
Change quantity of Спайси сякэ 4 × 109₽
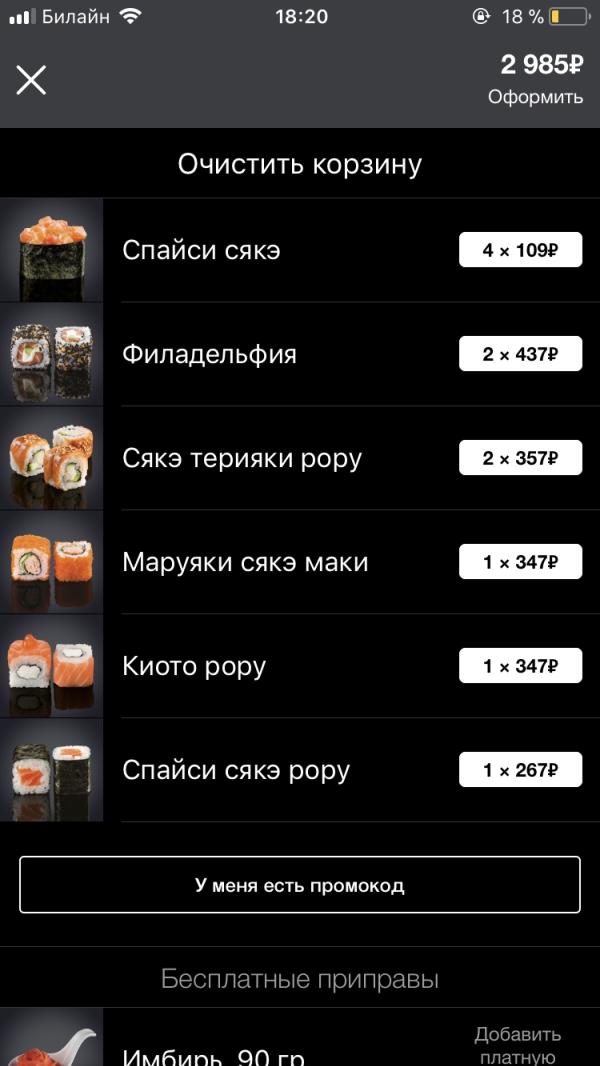click(x=520, y=250)
